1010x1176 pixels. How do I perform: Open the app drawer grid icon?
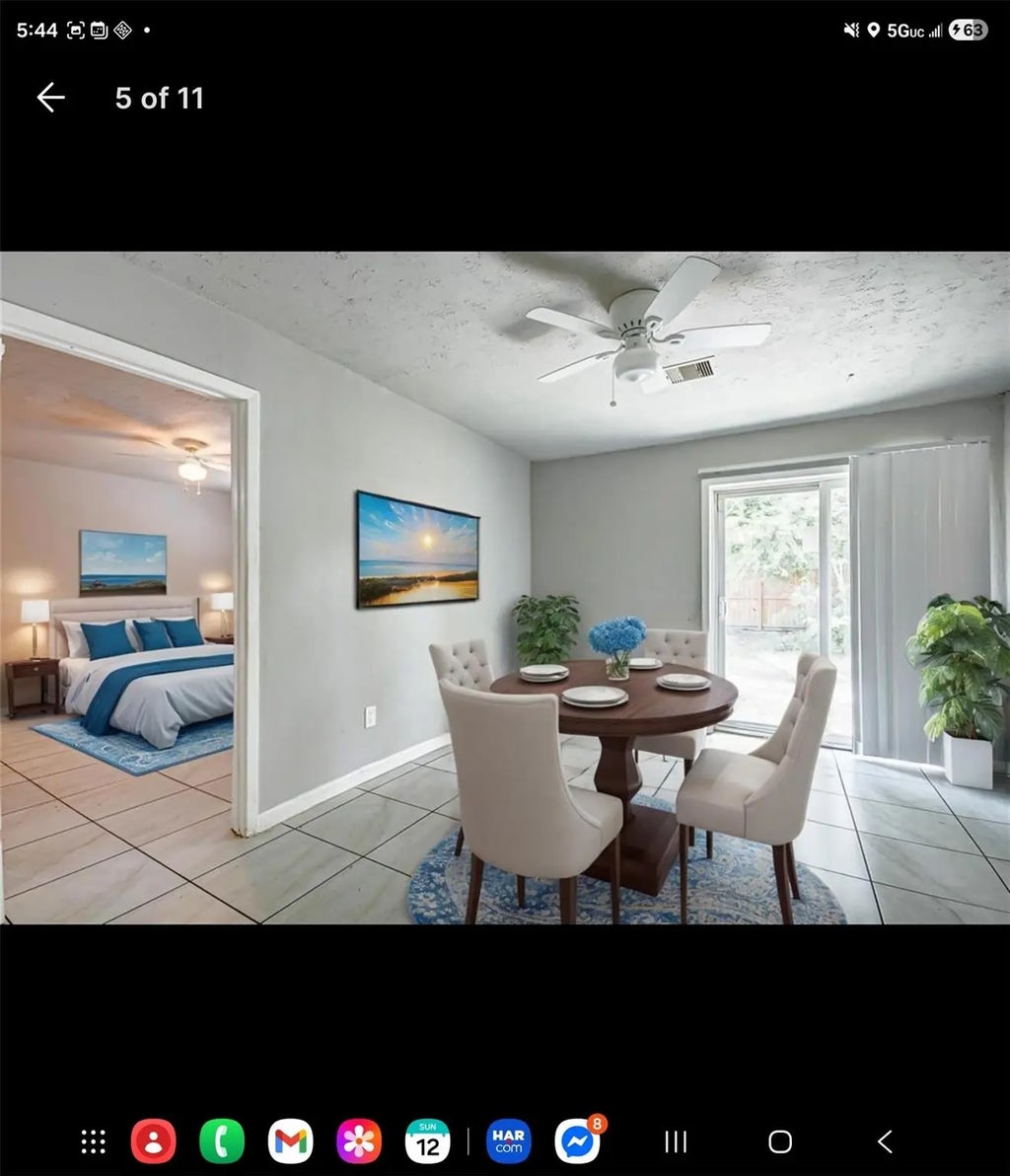tap(92, 1141)
